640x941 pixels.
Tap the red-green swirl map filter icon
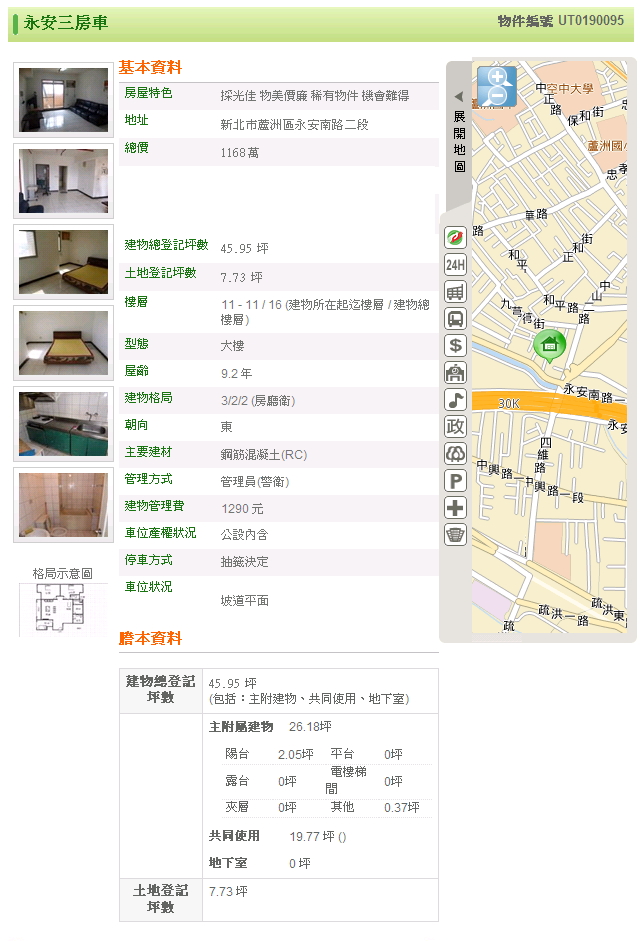point(455,238)
